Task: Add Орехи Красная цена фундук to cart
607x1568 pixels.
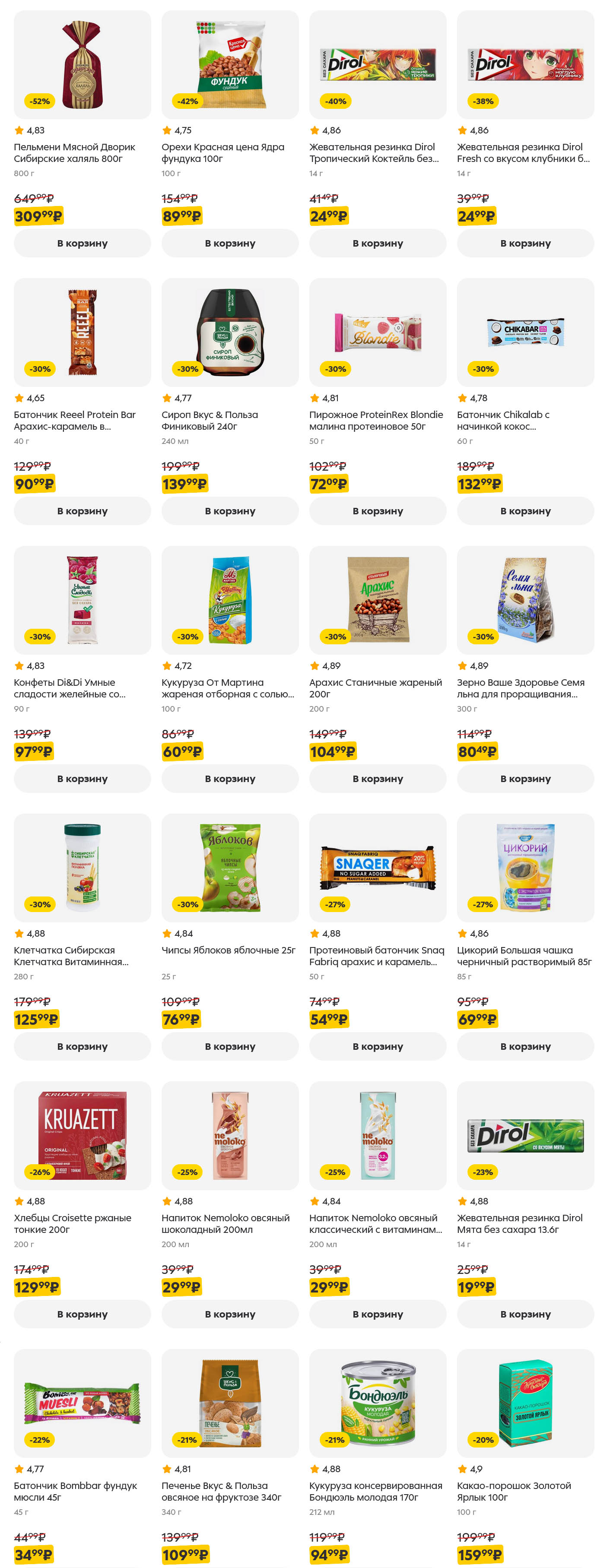Action: (229, 243)
